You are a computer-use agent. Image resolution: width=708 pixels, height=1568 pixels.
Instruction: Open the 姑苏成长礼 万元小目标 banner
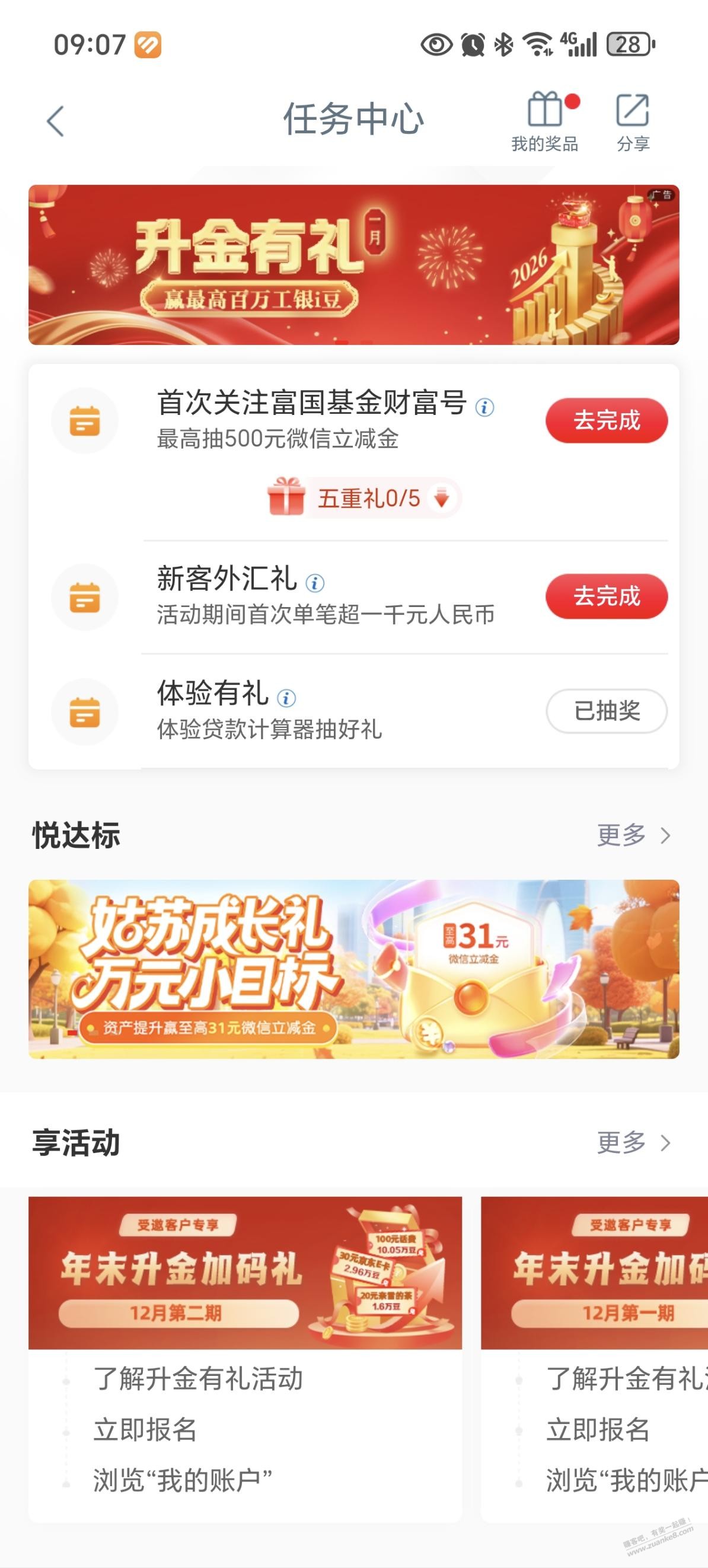coord(353,969)
